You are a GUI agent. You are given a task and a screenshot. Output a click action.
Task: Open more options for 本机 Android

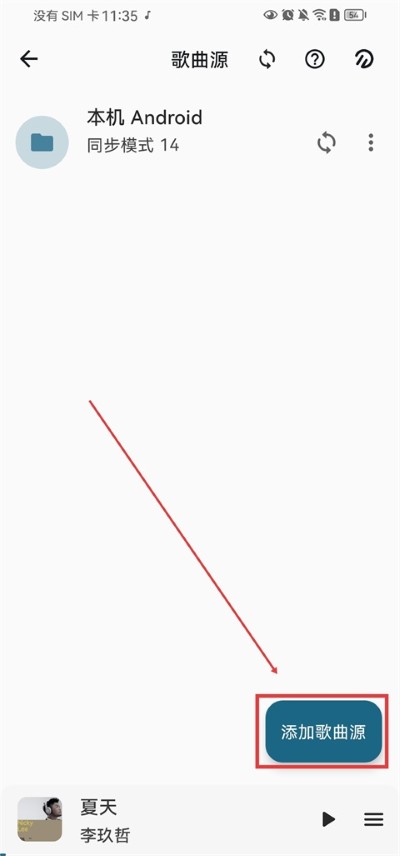[x=371, y=142]
